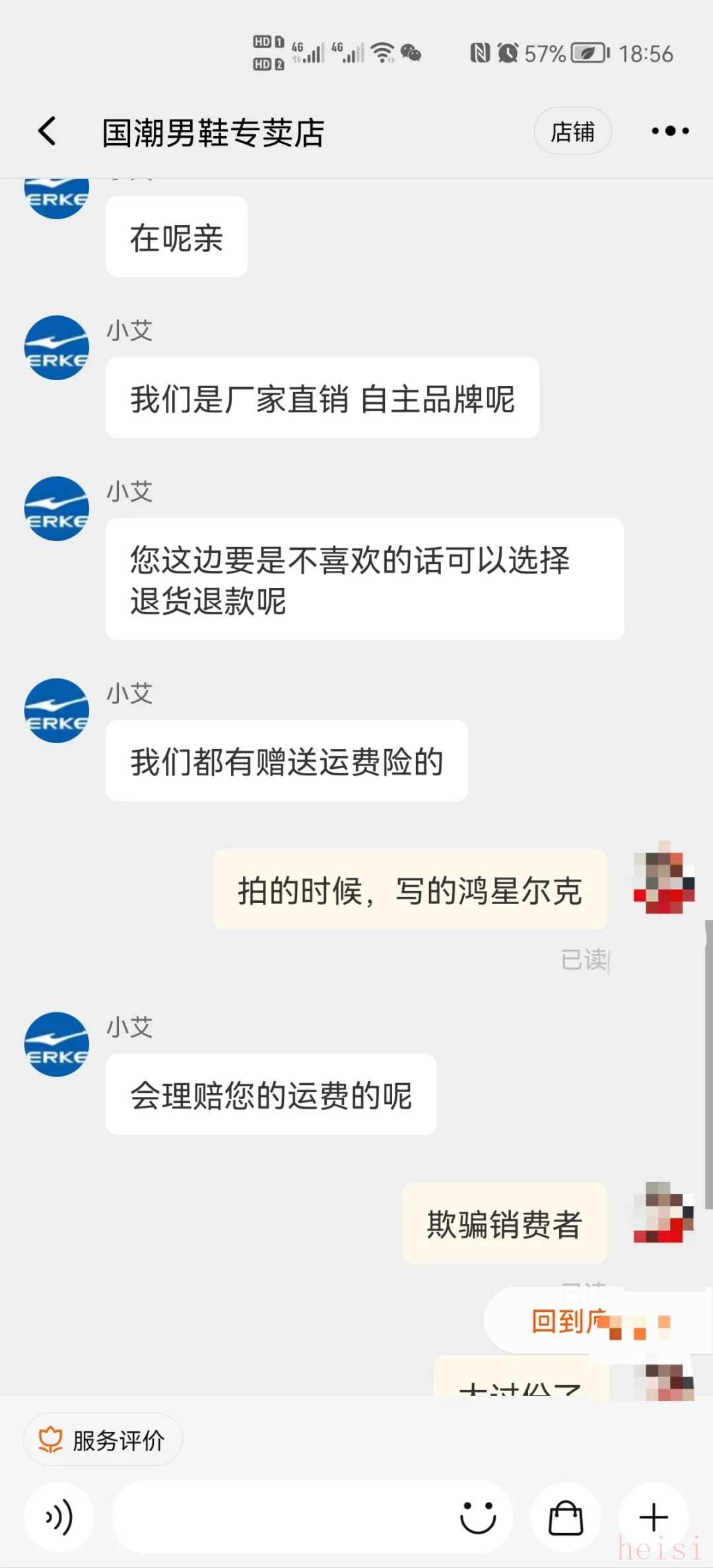Open the three-dot overflow menu

tap(669, 131)
